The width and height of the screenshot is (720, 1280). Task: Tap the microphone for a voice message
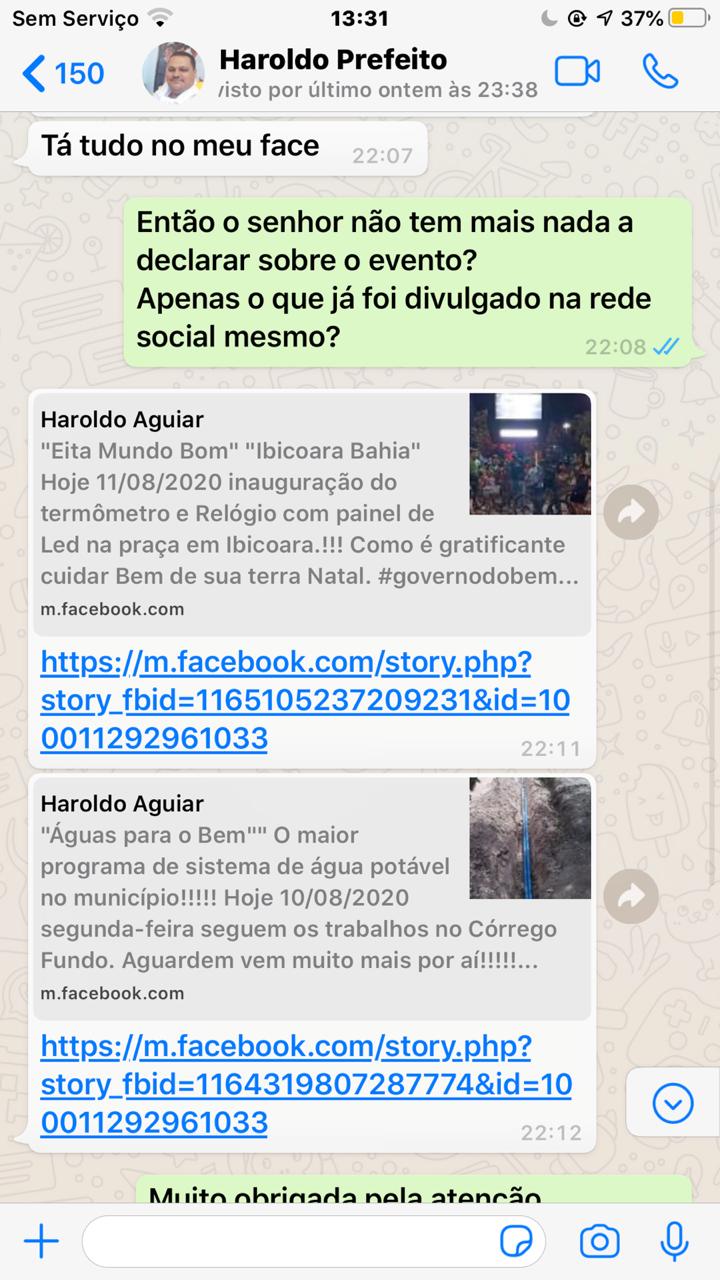click(675, 1242)
